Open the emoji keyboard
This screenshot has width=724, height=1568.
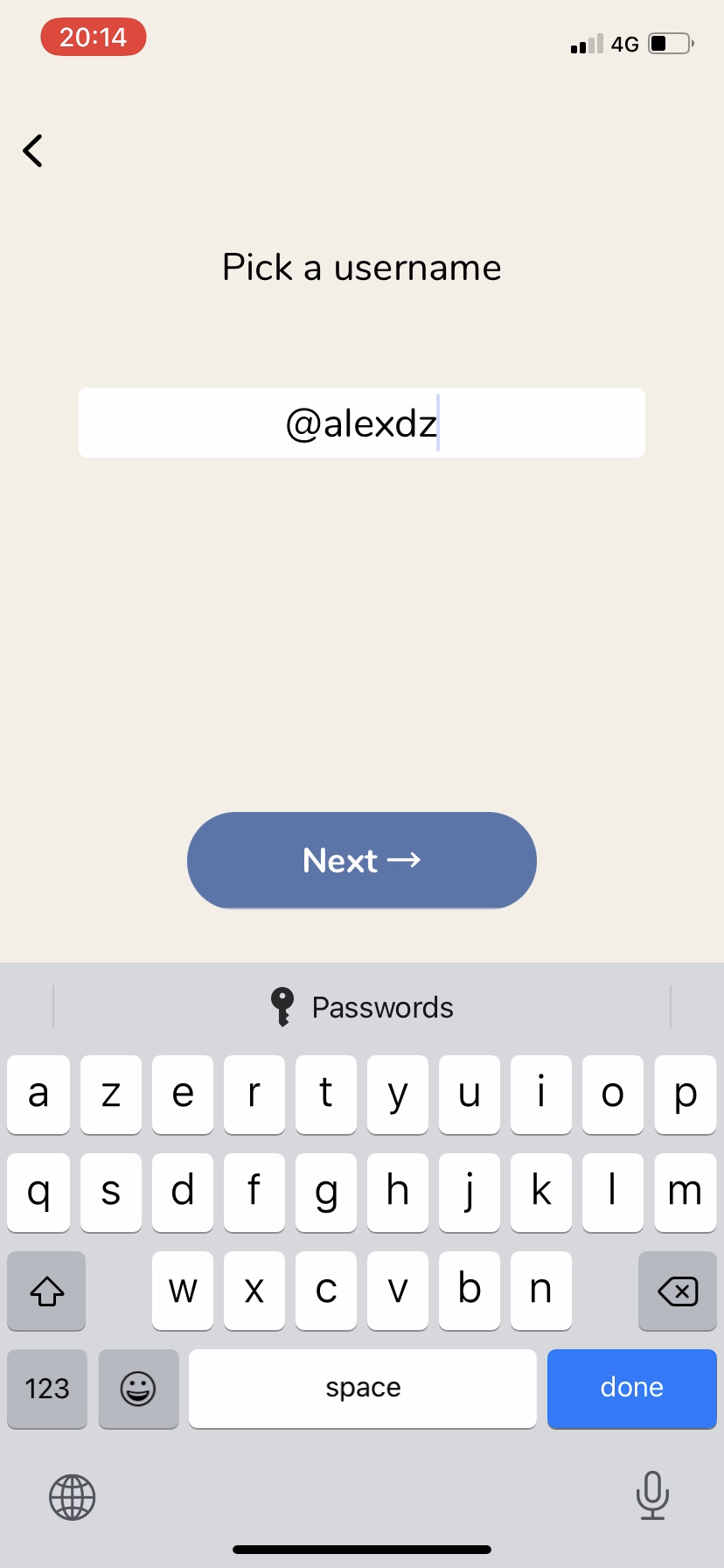pyautogui.click(x=138, y=1388)
